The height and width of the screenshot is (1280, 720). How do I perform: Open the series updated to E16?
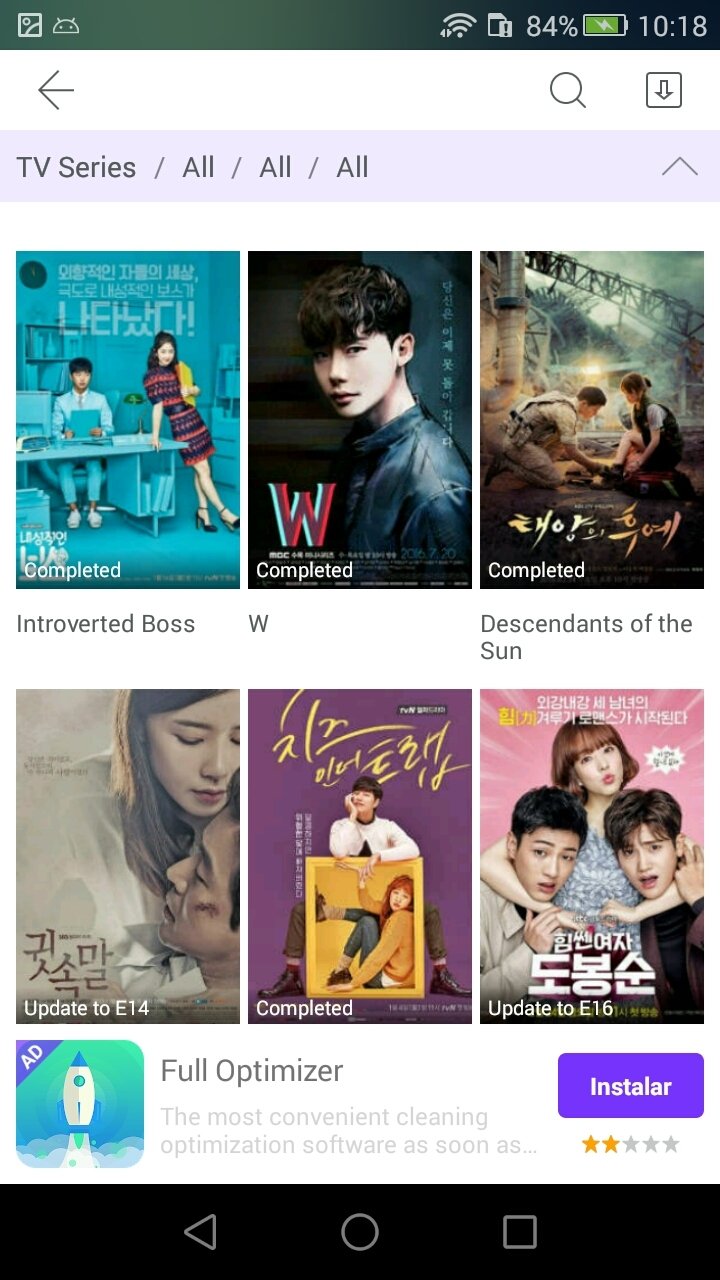[592, 856]
